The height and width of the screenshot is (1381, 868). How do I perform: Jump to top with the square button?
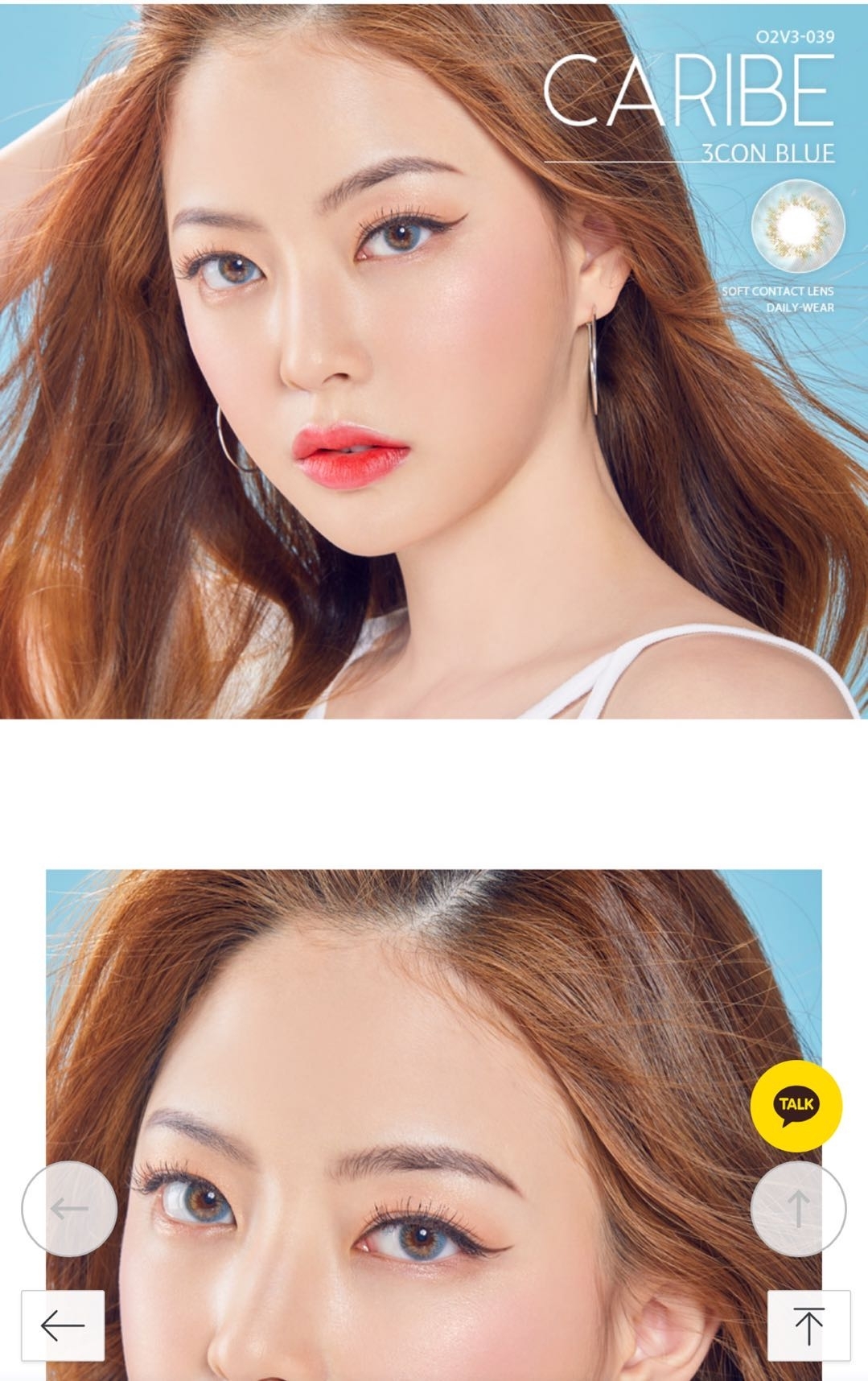(808, 1325)
